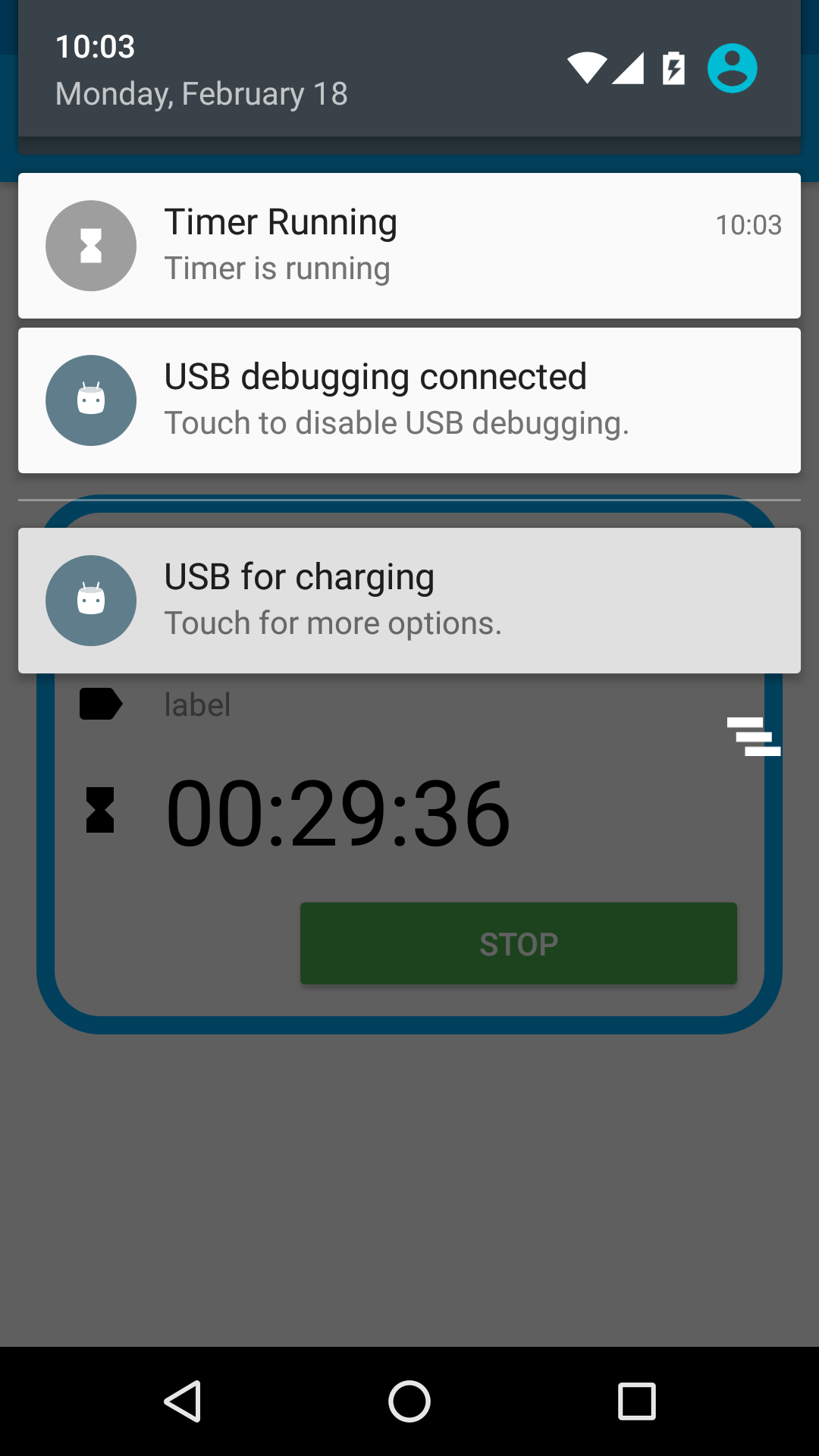Tap the USB debugging connected notification
The height and width of the screenshot is (1456, 819).
pos(409,400)
